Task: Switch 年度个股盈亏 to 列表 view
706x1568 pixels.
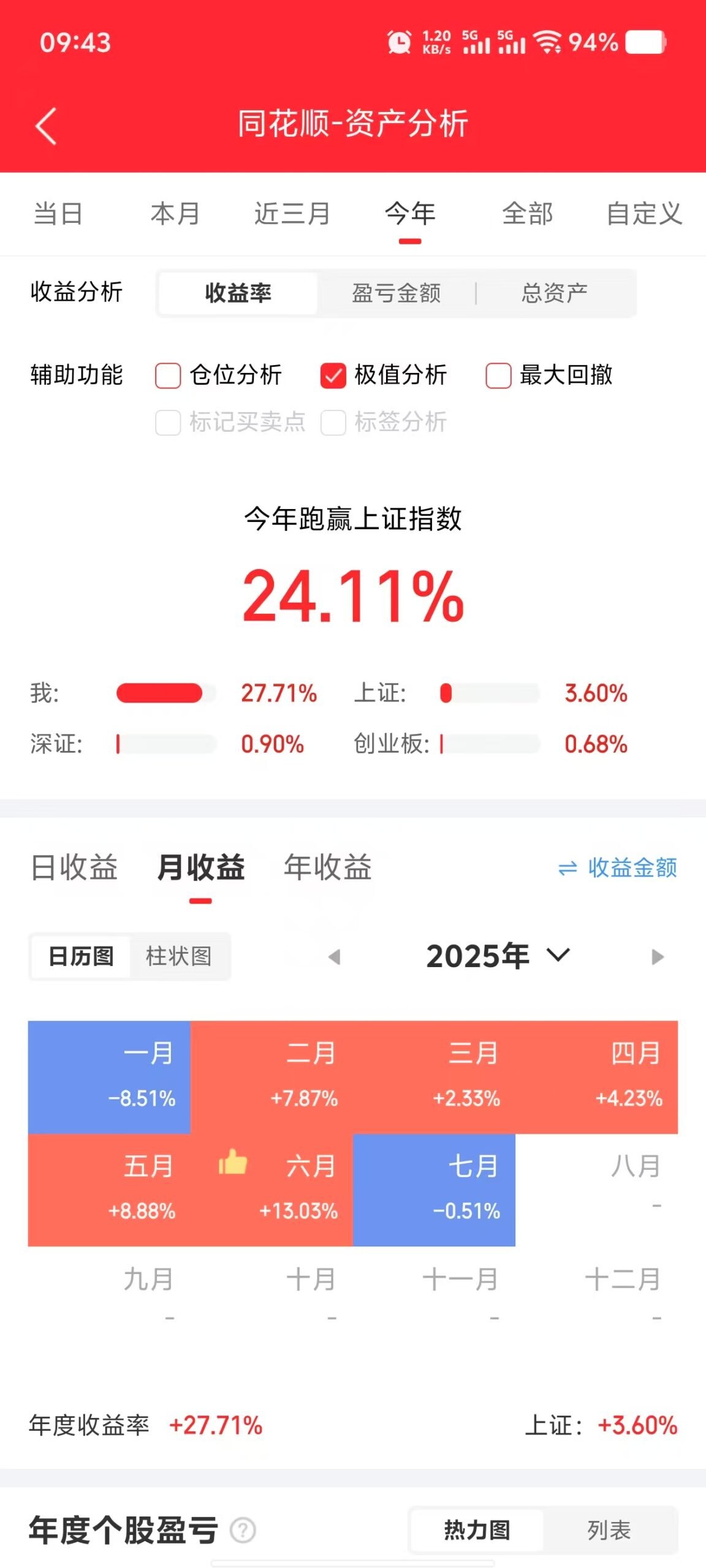Action: 609,1530
